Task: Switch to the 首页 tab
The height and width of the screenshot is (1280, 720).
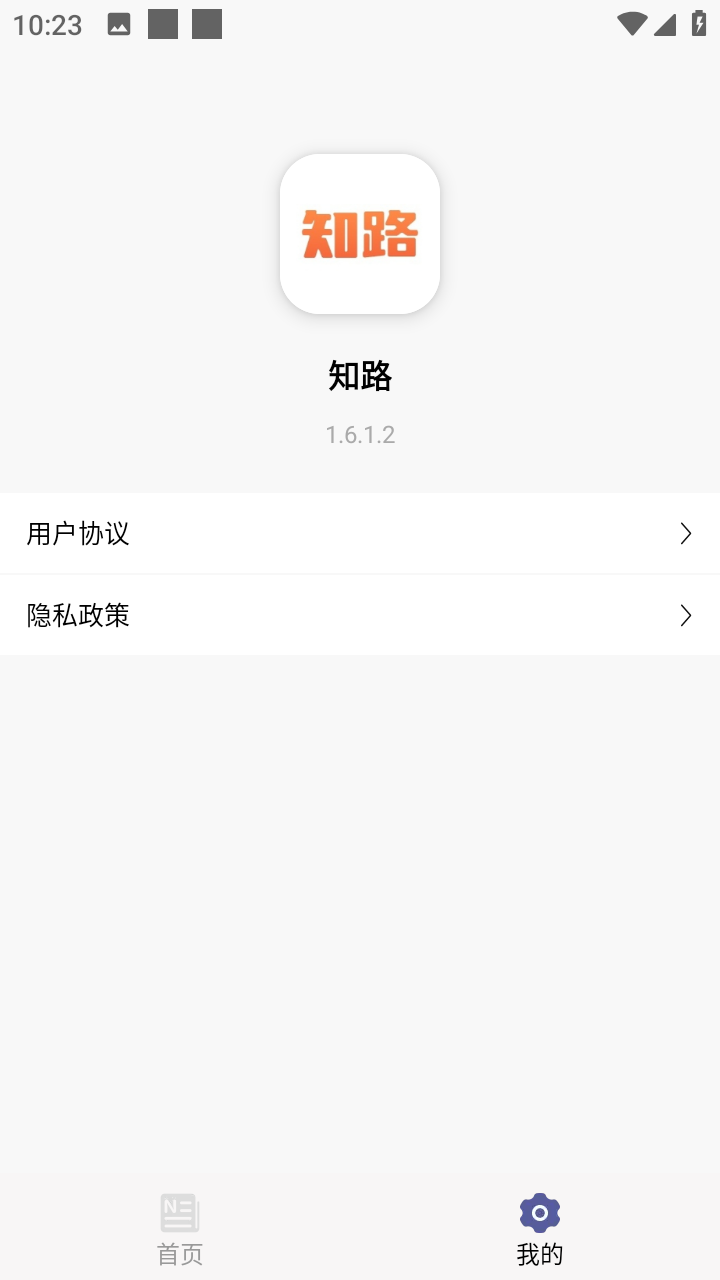Action: coord(180,1229)
